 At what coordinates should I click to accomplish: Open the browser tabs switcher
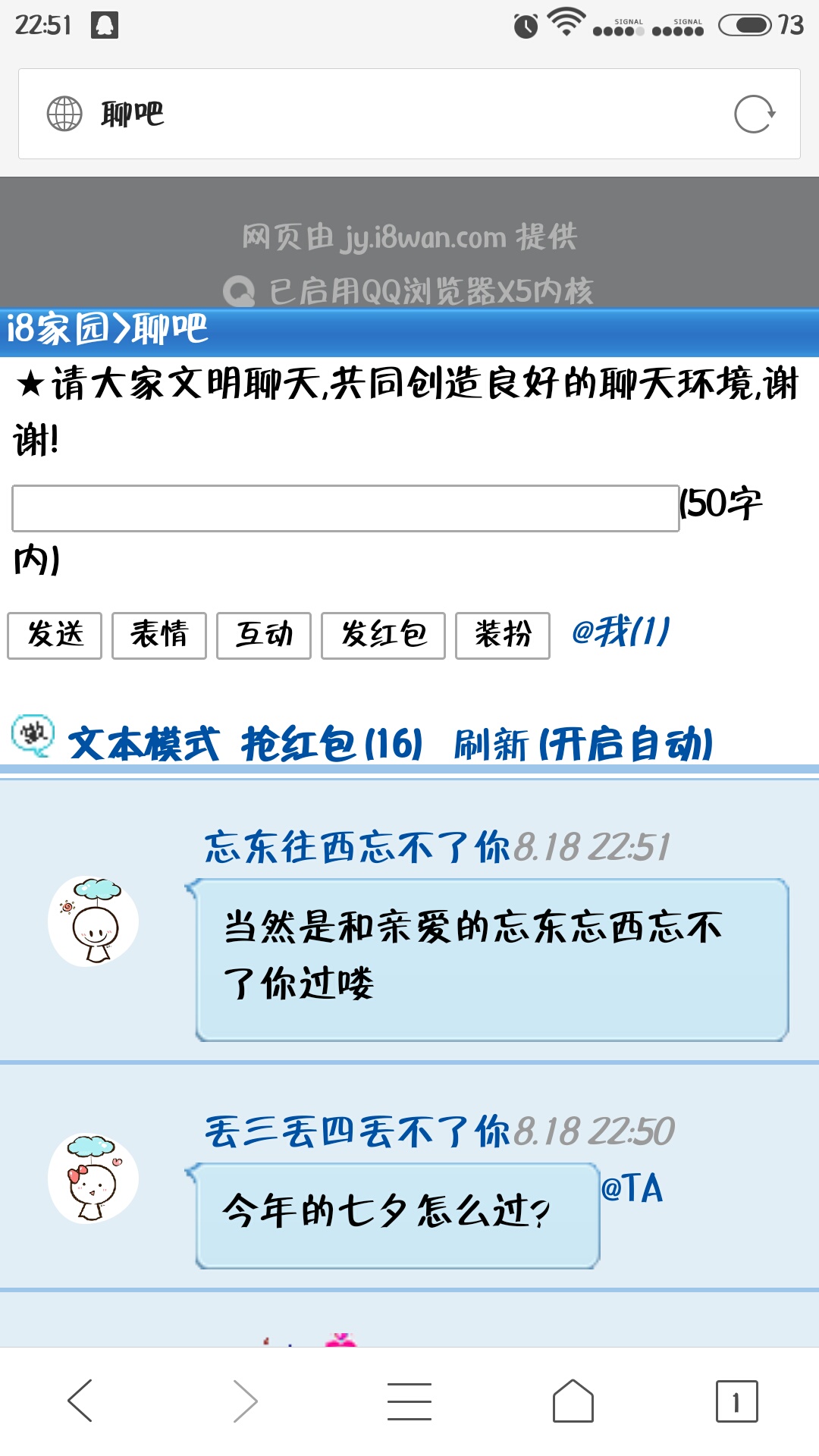click(x=736, y=1401)
